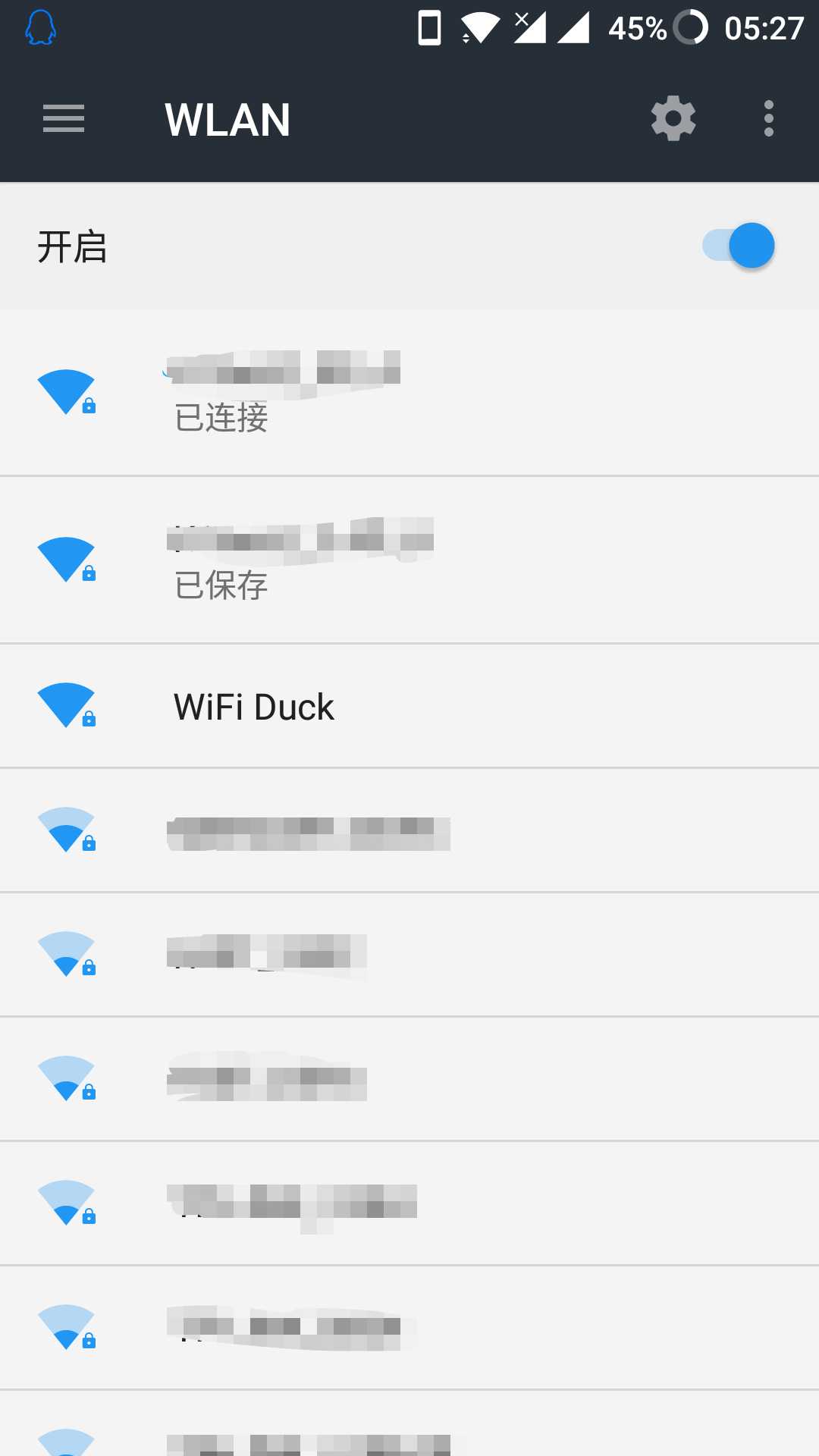The image size is (819, 1456).
Task: Open the connected network marked 已连接
Action: pyautogui.click(x=409, y=393)
